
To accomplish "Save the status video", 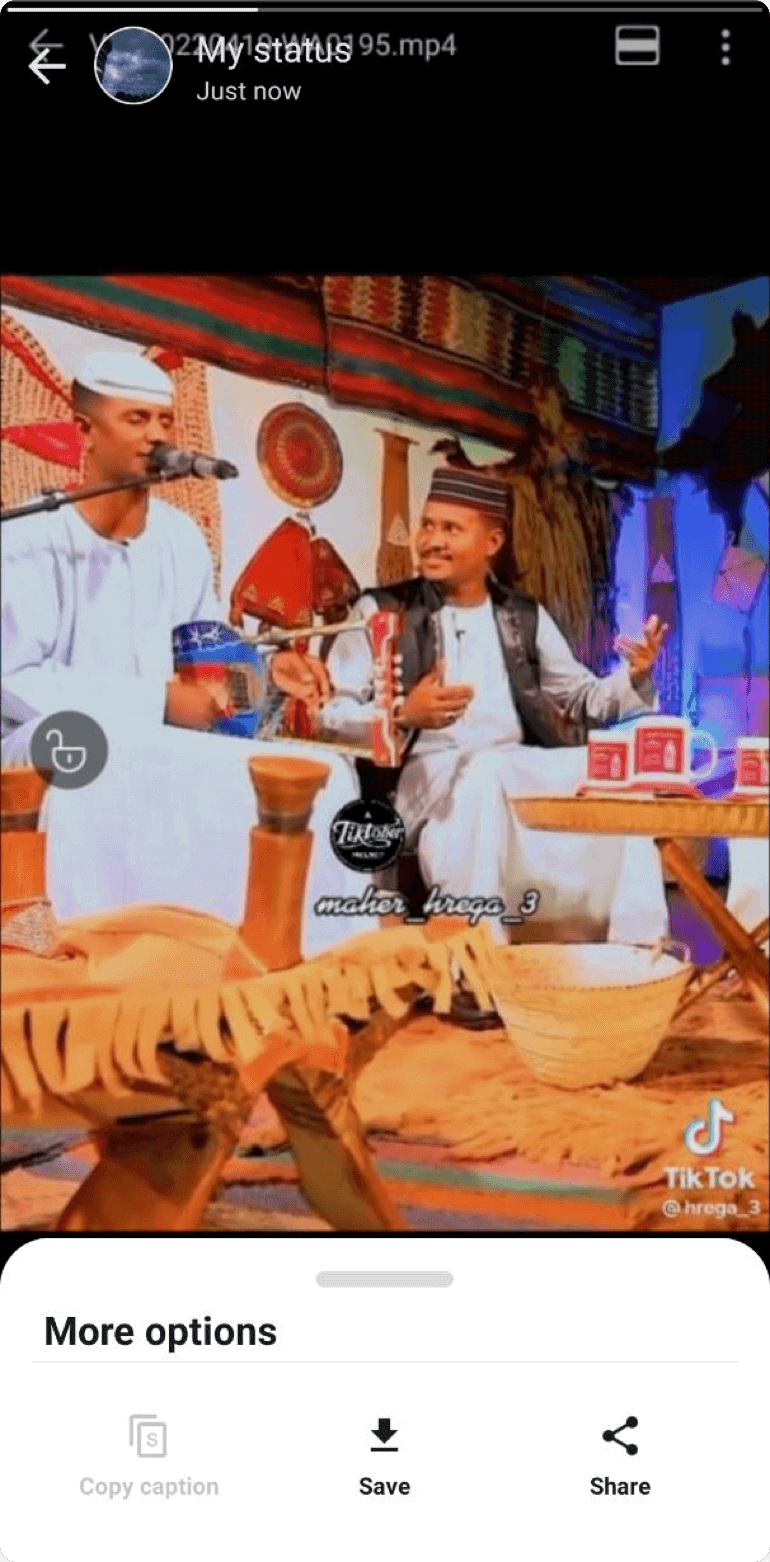I will (384, 1456).
